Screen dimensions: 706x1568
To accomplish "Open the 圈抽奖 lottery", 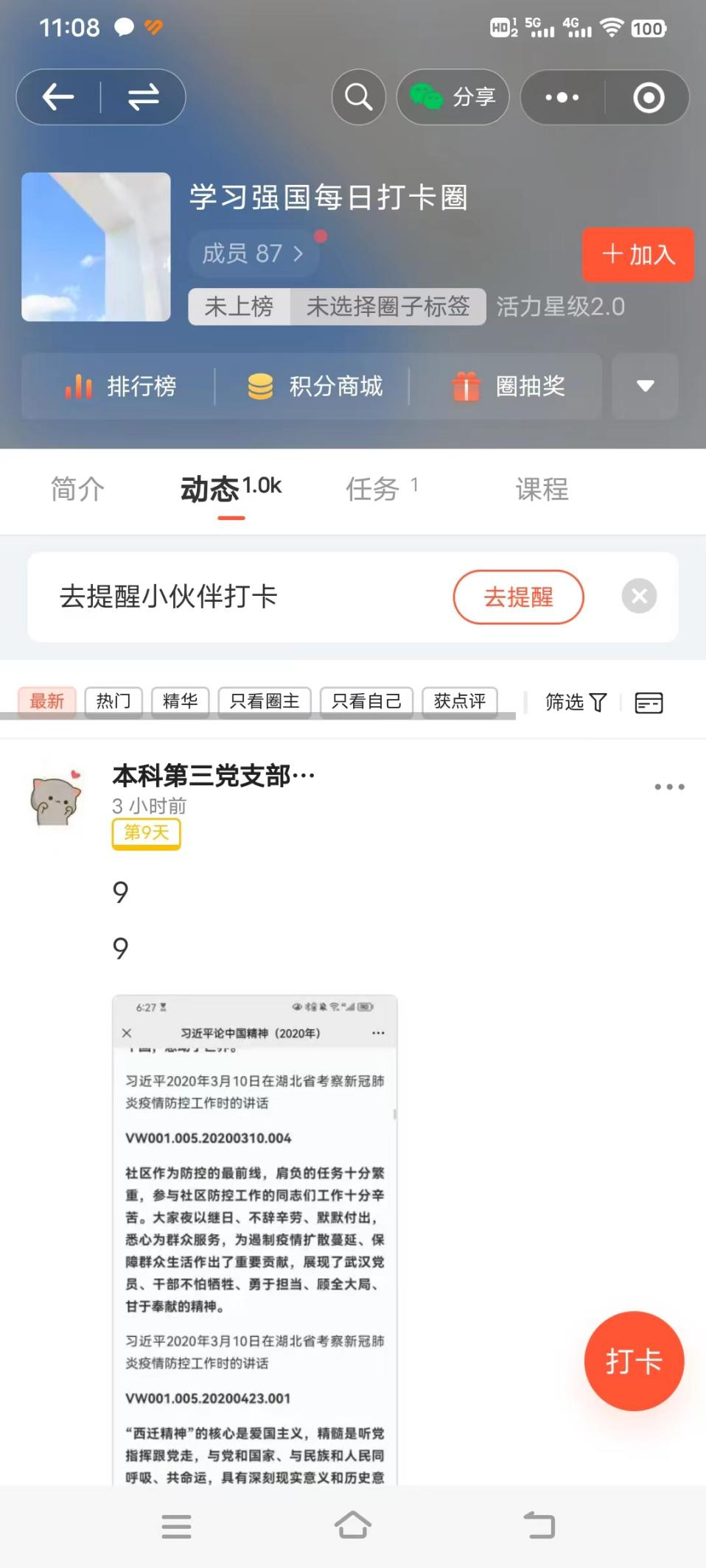I will click(x=508, y=387).
